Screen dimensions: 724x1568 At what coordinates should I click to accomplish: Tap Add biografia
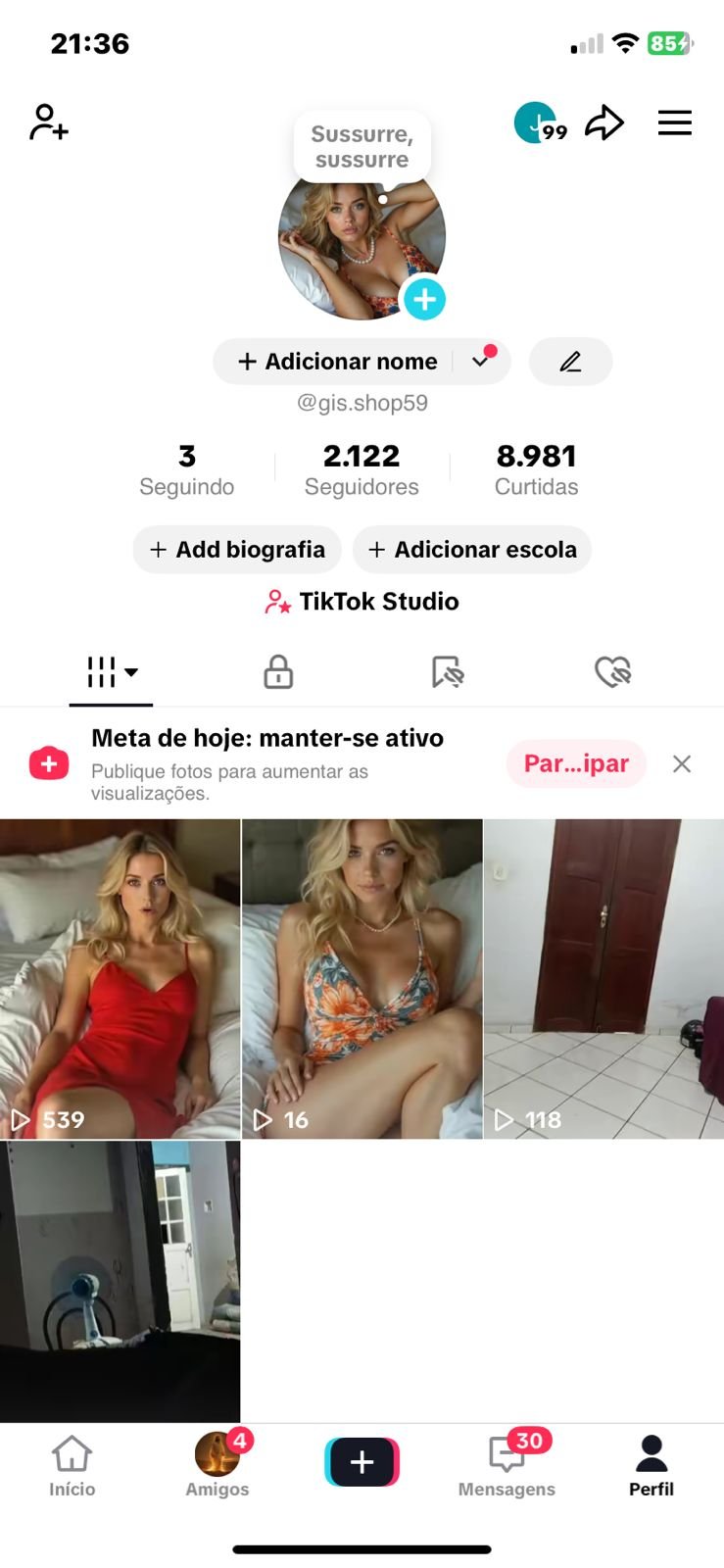click(237, 550)
